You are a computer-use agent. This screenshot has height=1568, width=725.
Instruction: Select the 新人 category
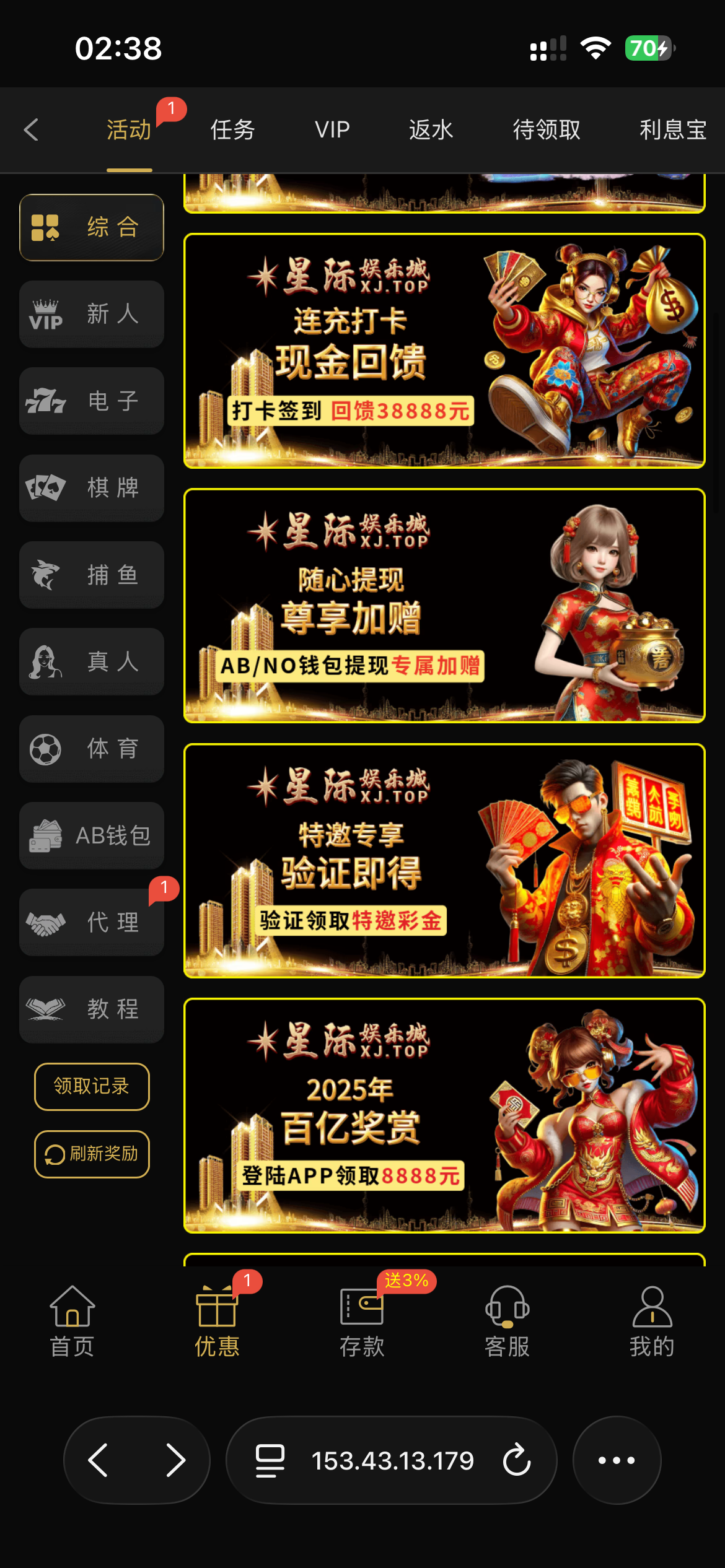92,314
